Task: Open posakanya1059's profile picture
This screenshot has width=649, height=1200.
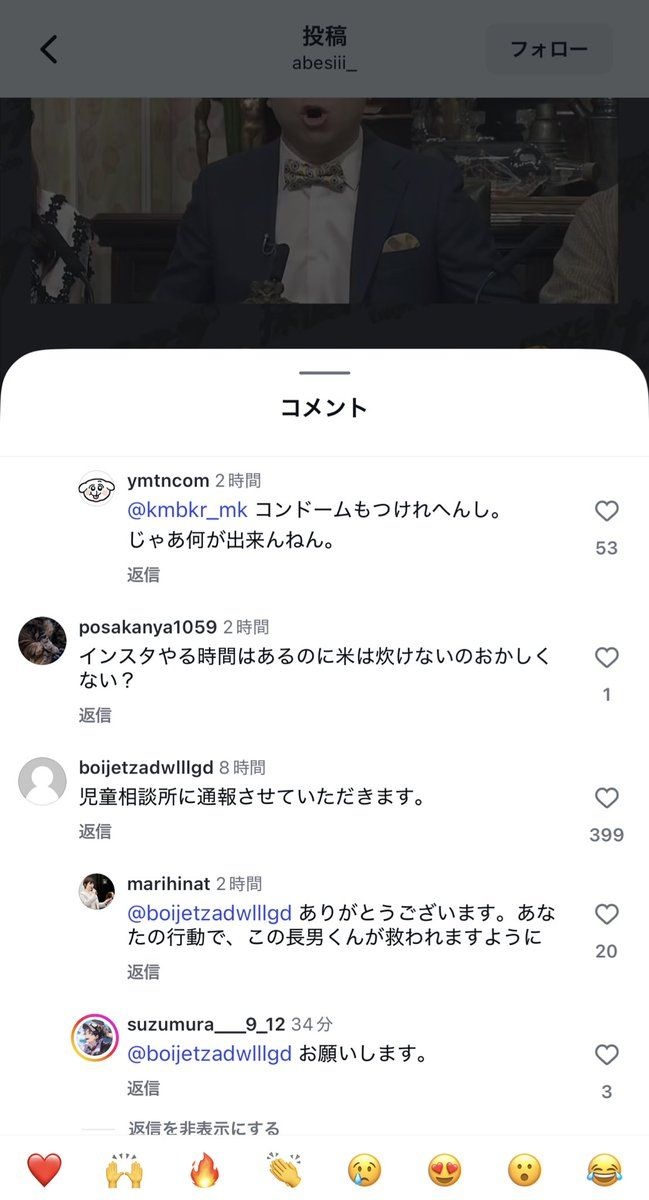Action: pyautogui.click(x=42, y=640)
